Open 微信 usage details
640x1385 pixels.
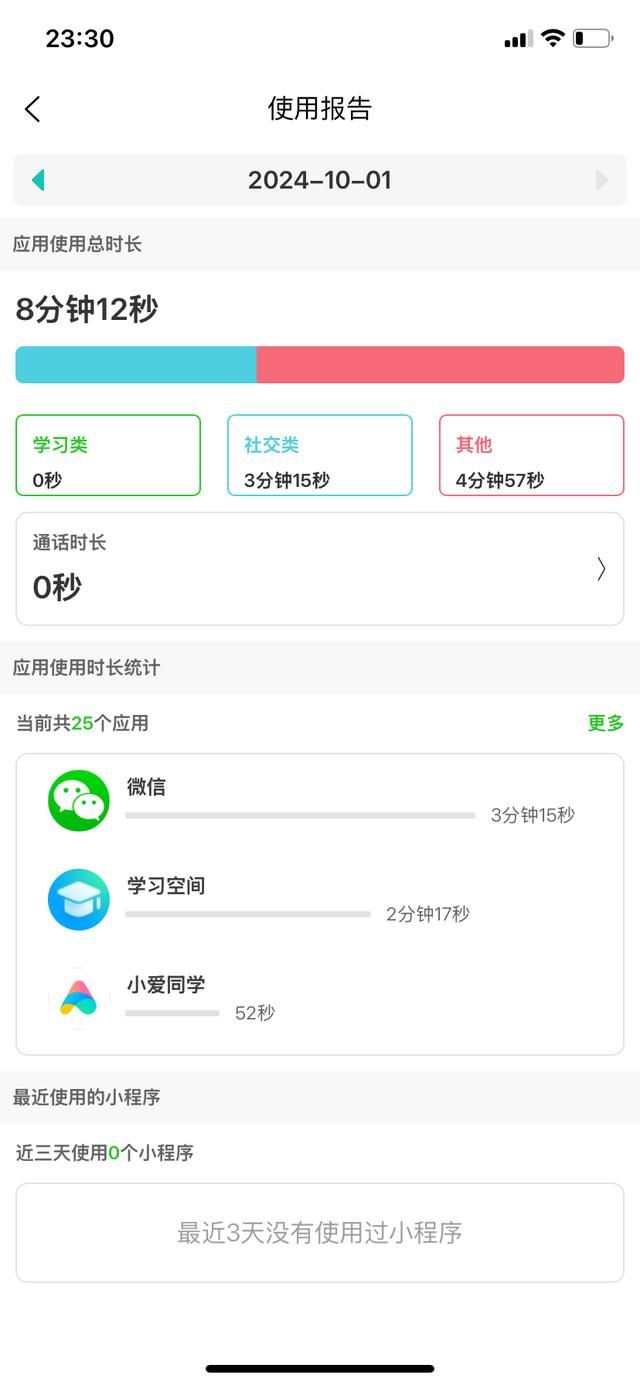tap(319, 801)
